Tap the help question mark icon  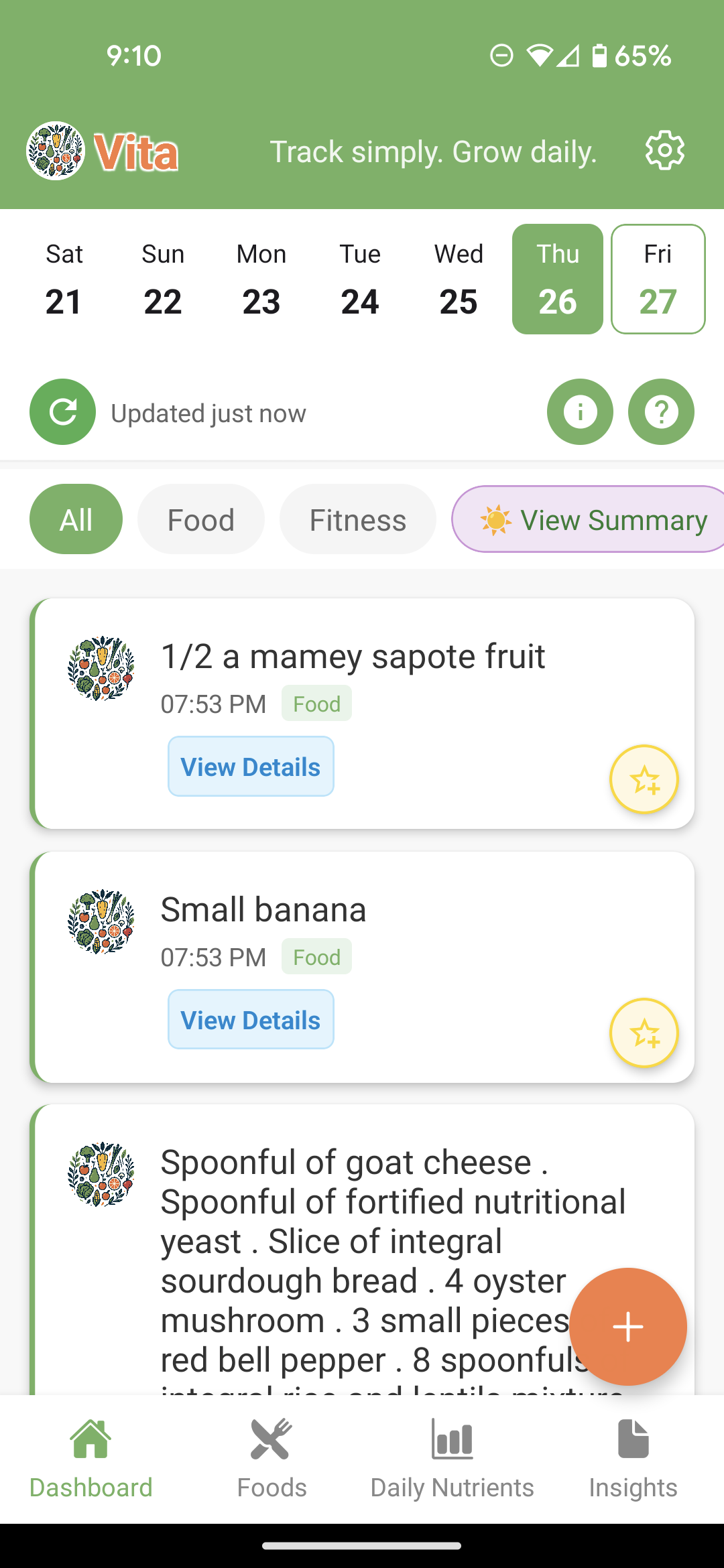660,411
